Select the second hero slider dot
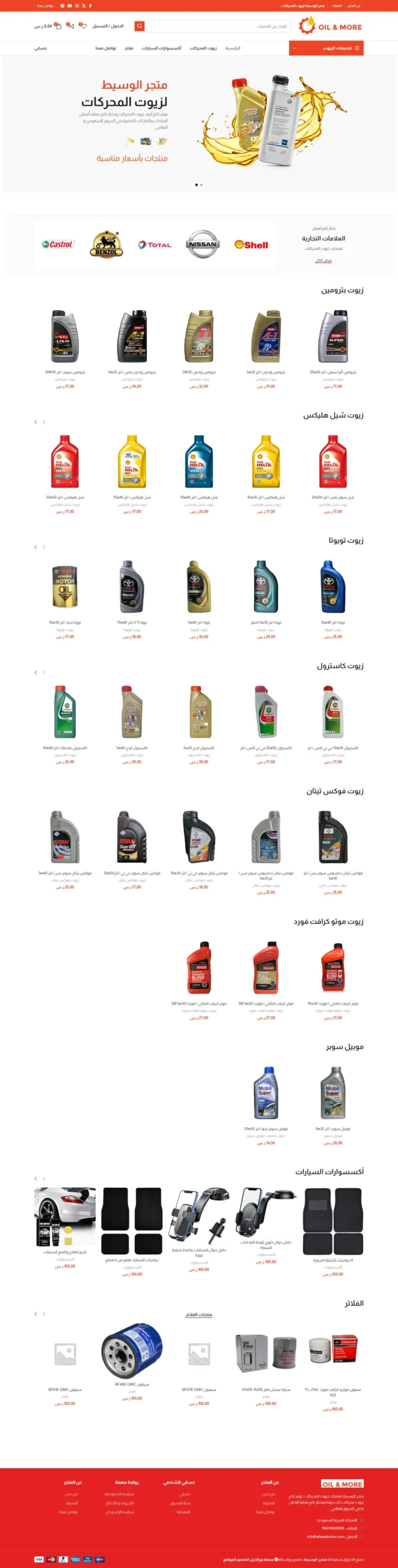 pos(201,184)
